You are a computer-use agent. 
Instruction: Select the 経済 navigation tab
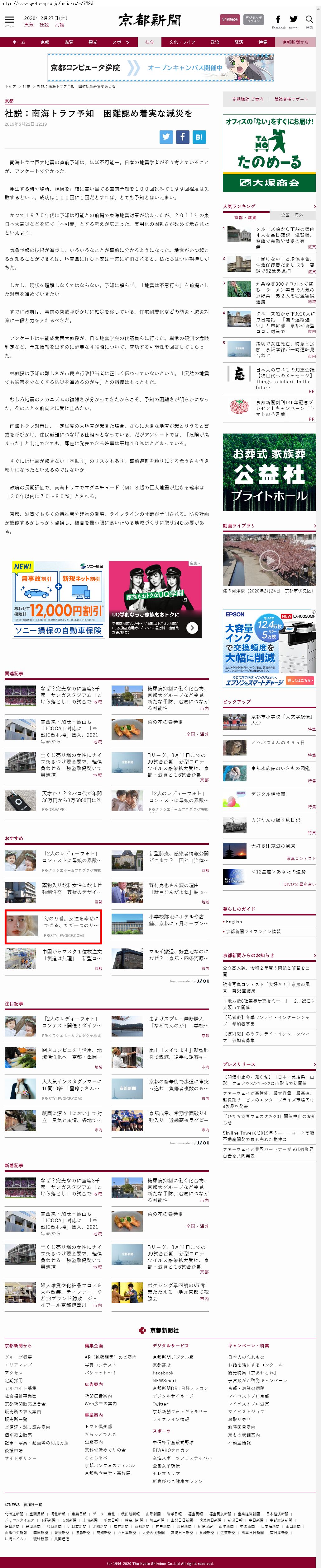[x=239, y=42]
